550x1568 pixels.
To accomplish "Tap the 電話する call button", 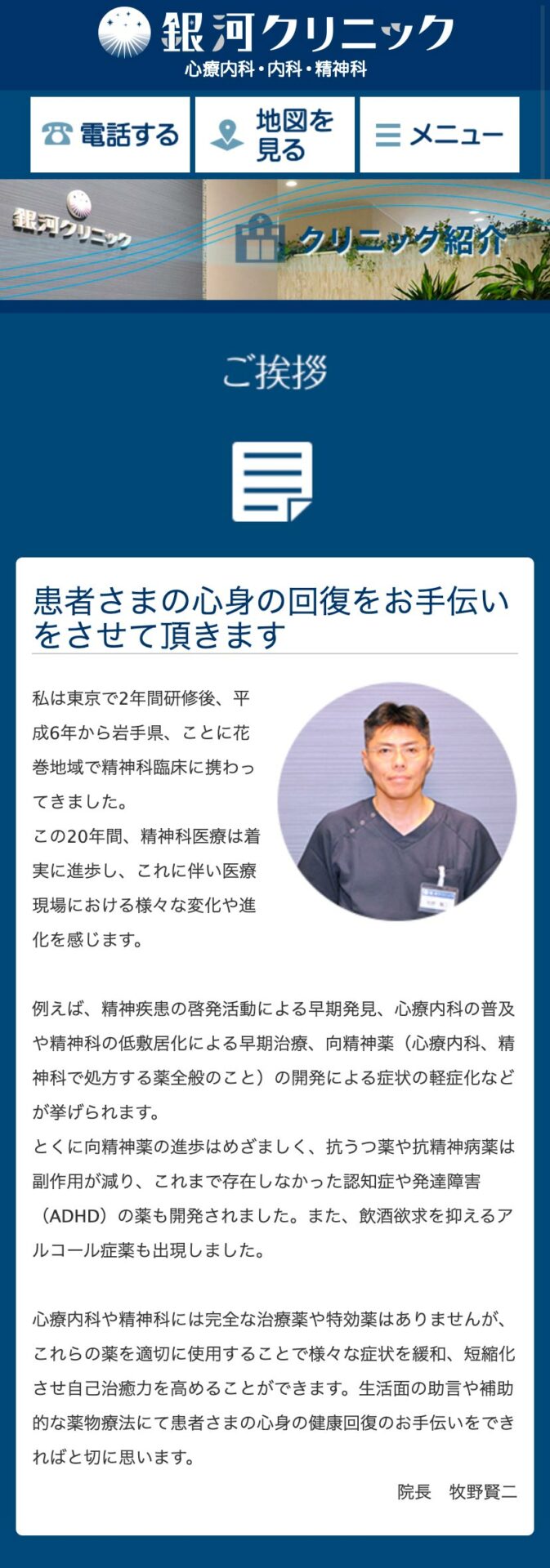I will (x=110, y=135).
